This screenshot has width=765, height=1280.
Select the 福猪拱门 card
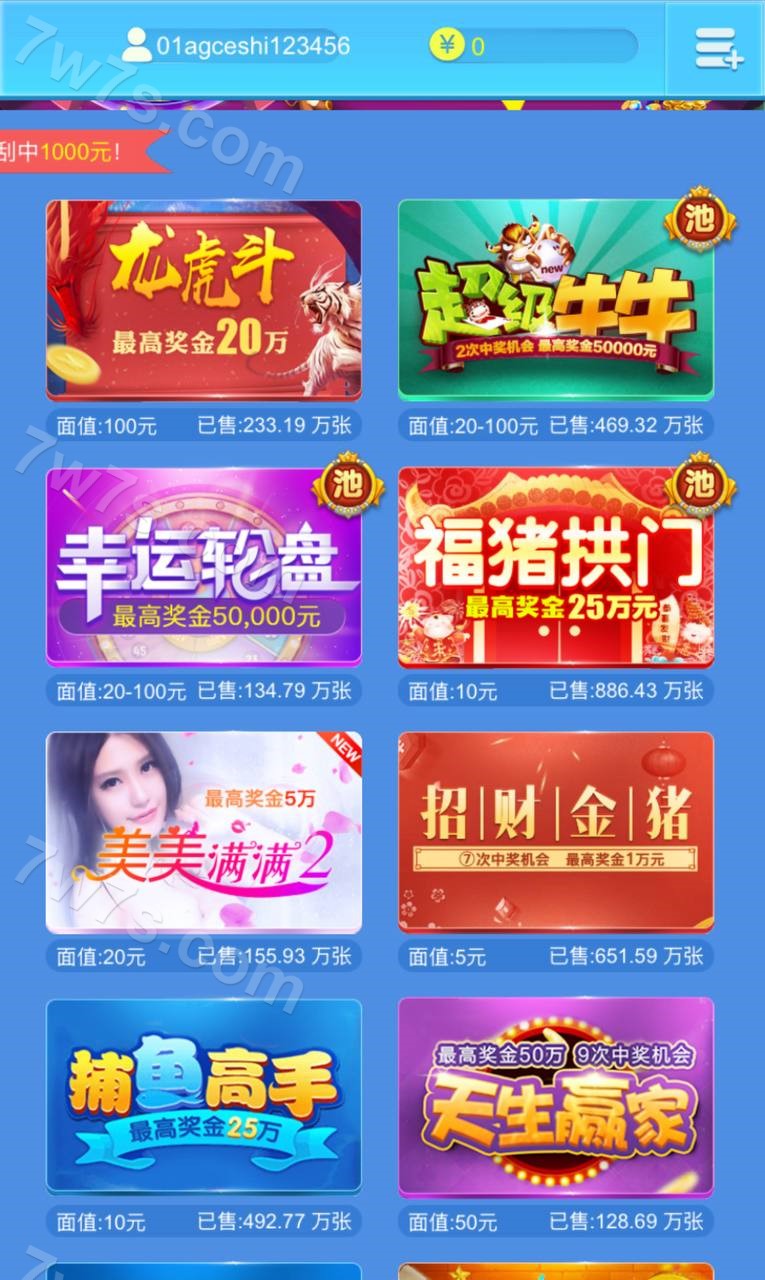coord(556,566)
